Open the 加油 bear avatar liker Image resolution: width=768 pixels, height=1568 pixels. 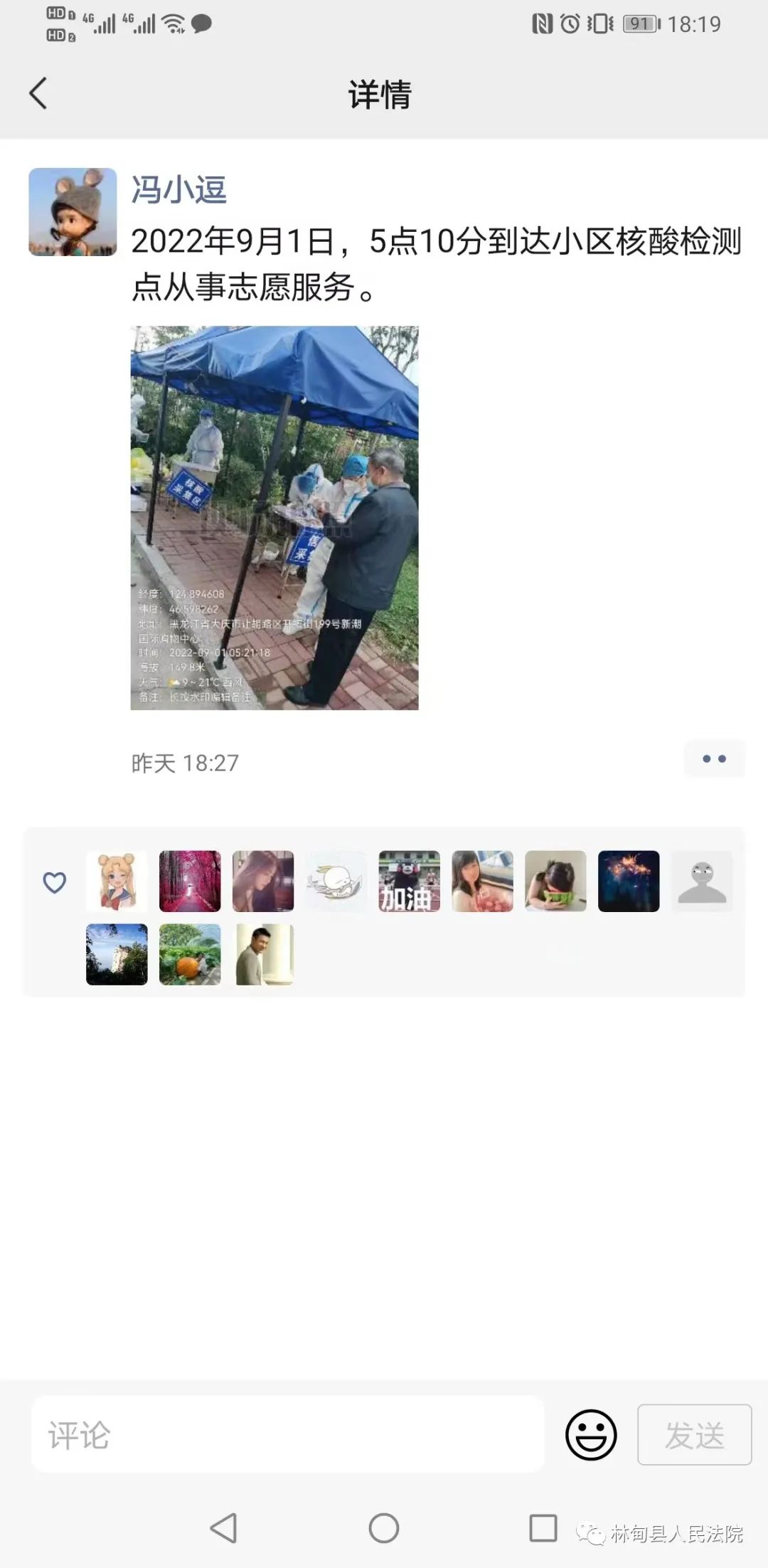409,881
